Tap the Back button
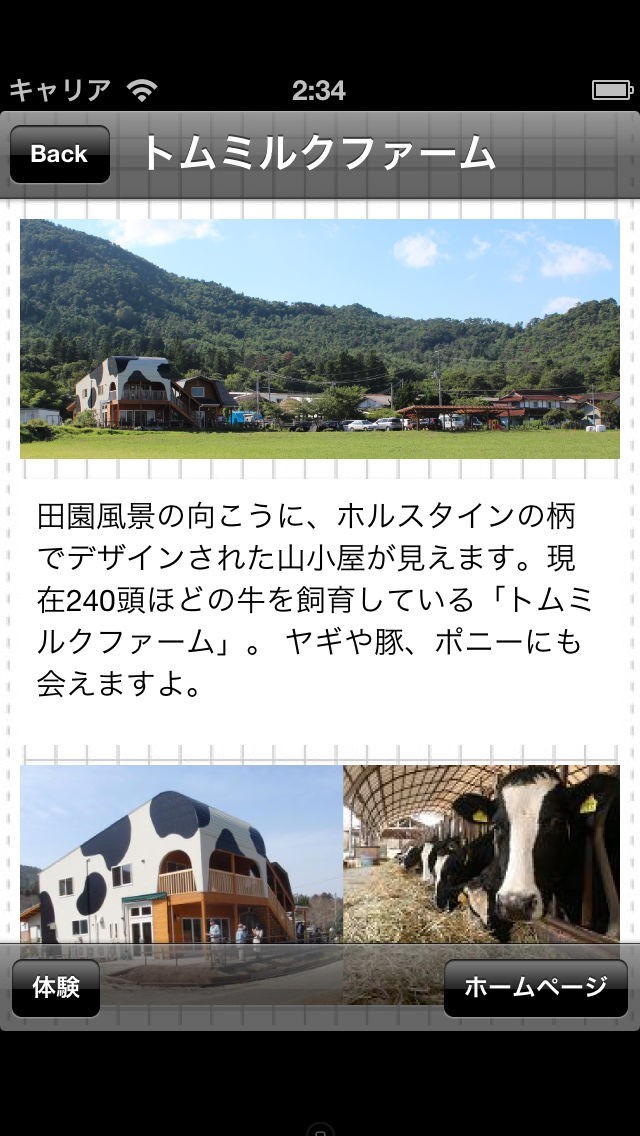 [60, 154]
